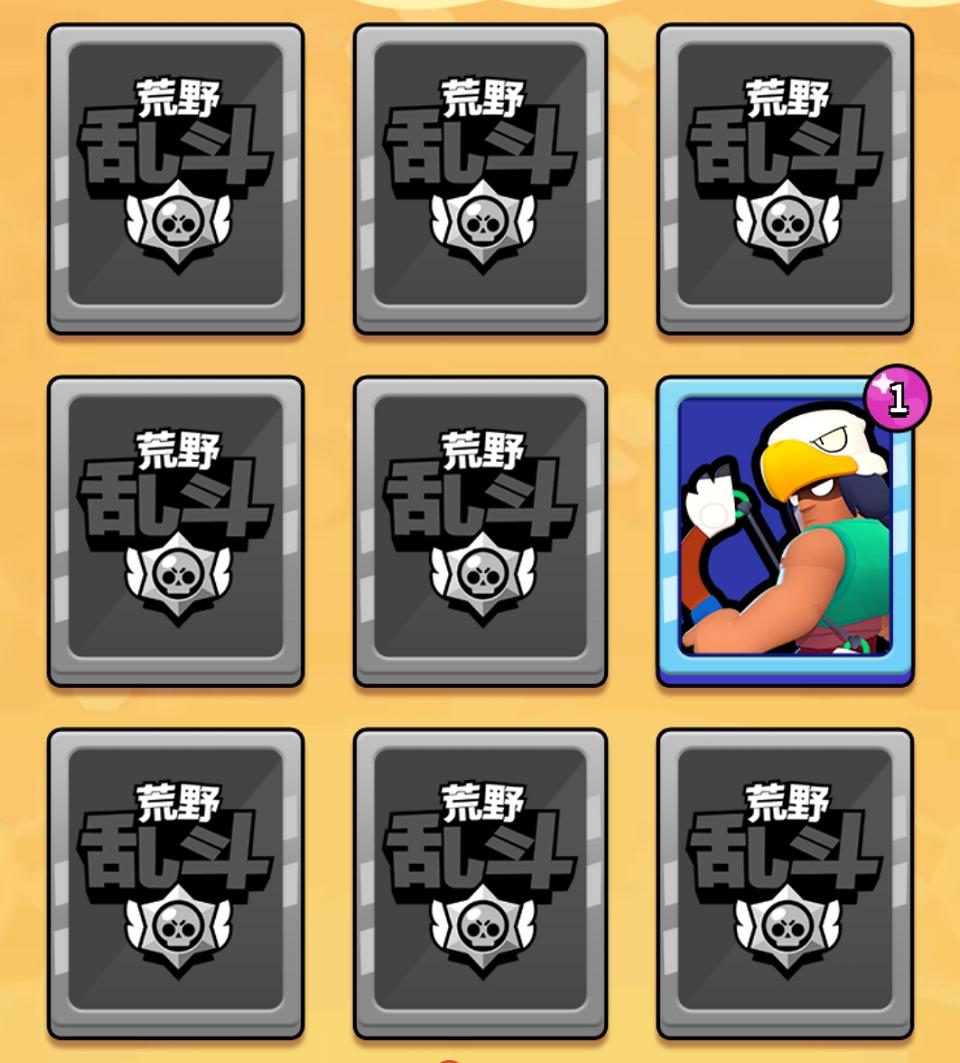Open the revealed eagle-hat brawler card
Screen dimensions: 960x1063
(x=785, y=531)
